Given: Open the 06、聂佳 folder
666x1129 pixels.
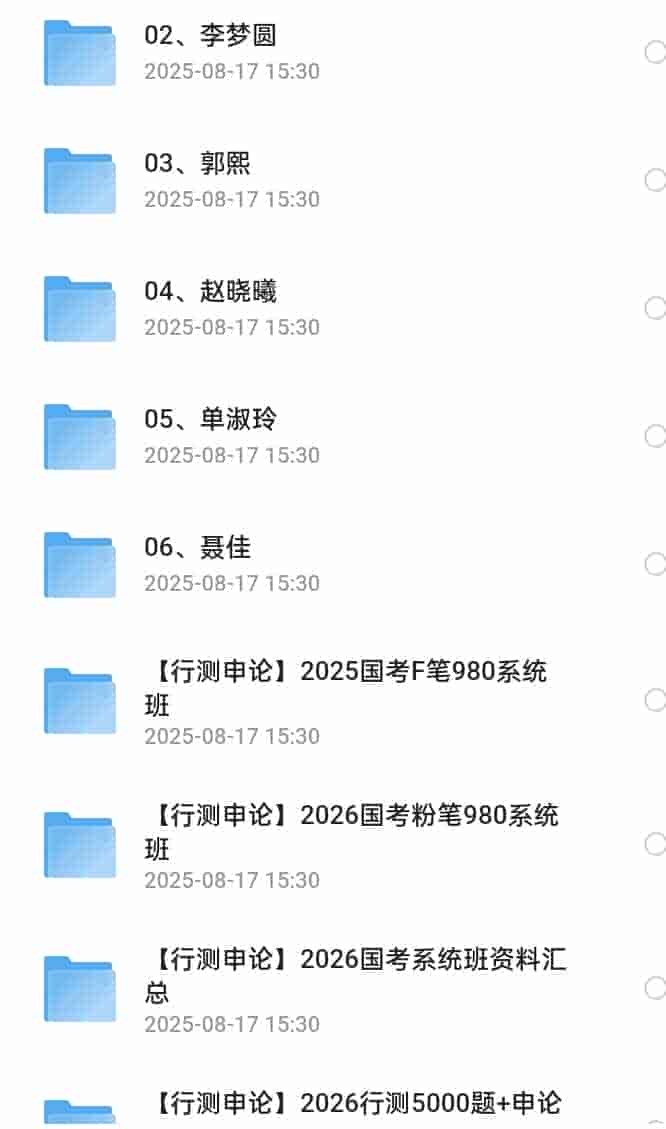Looking at the screenshot, I should [197, 548].
